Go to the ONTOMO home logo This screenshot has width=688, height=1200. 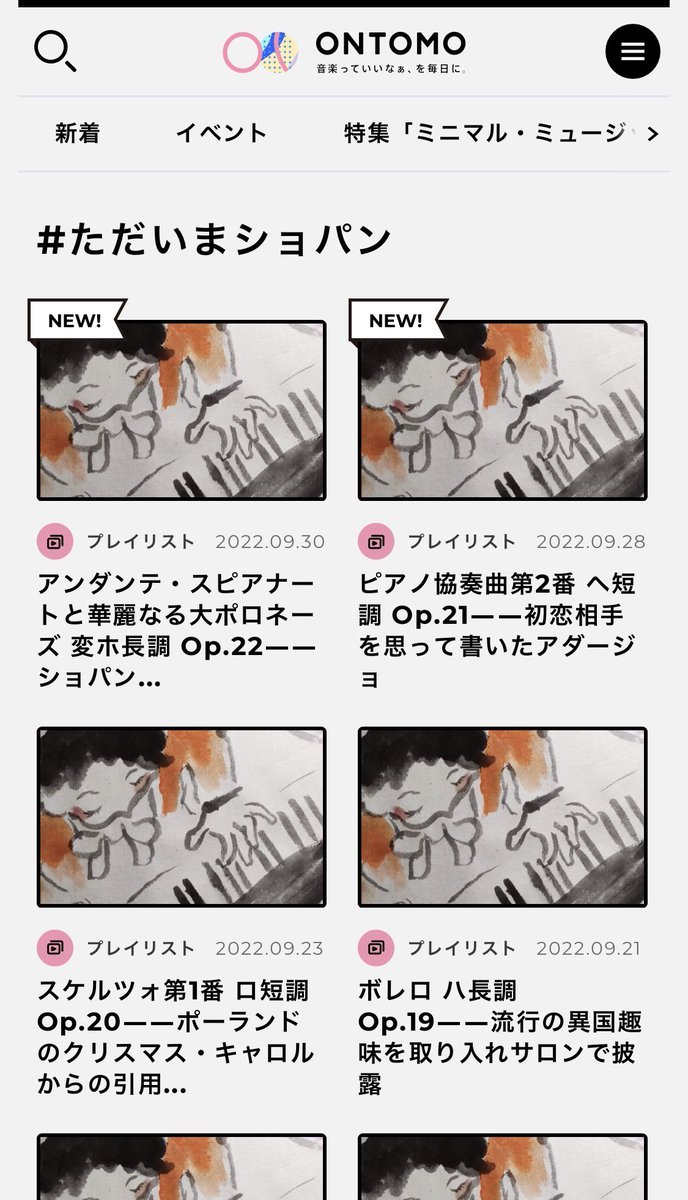tap(345, 52)
